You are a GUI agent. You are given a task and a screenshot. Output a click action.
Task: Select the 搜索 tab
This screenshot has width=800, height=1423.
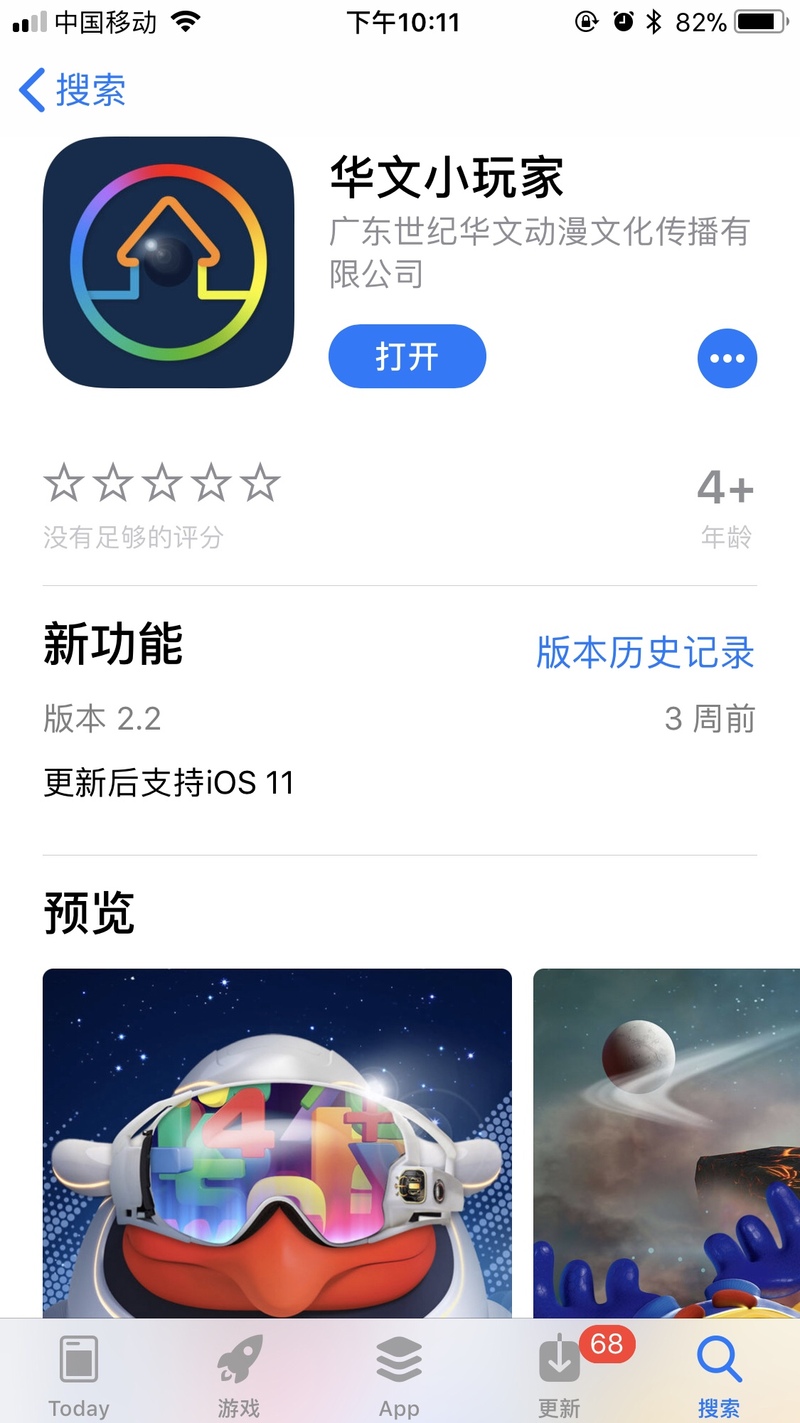point(719,1376)
